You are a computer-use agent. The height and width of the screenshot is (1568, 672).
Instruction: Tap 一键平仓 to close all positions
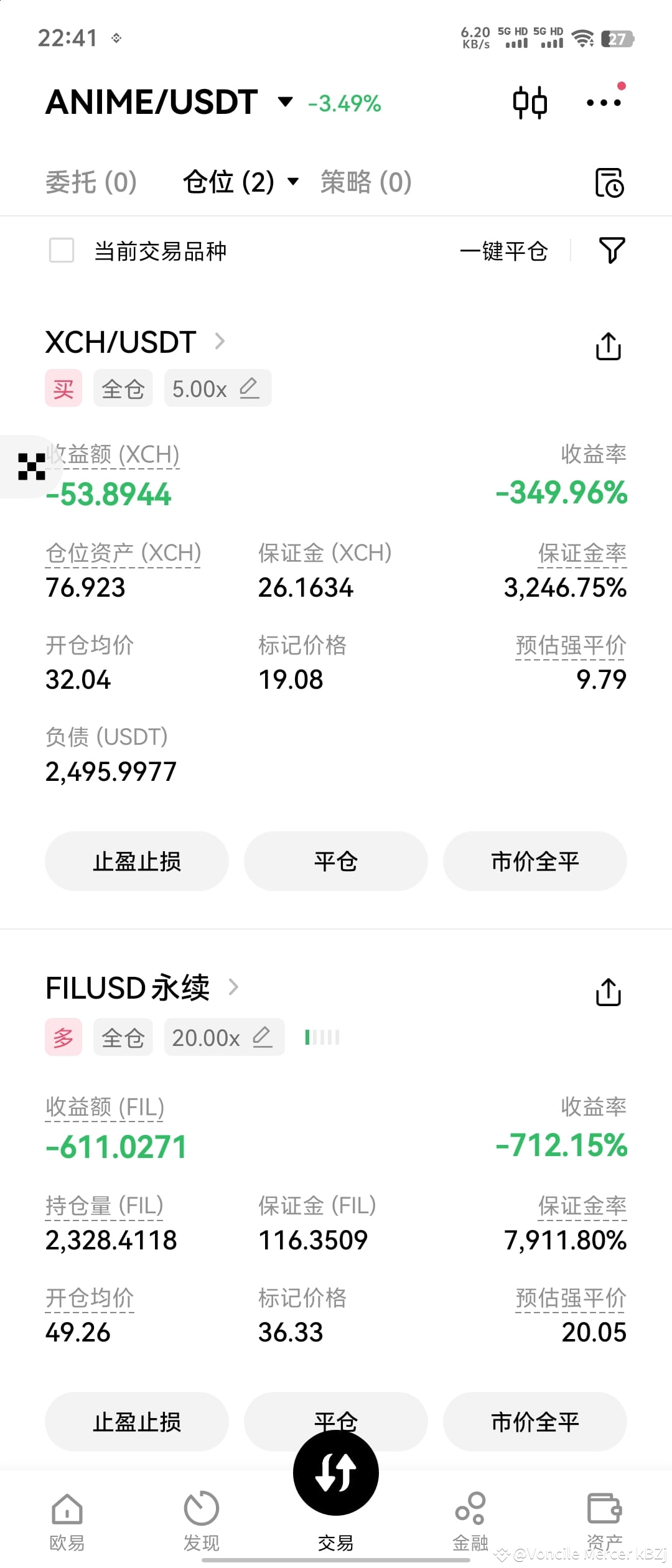pos(503,251)
